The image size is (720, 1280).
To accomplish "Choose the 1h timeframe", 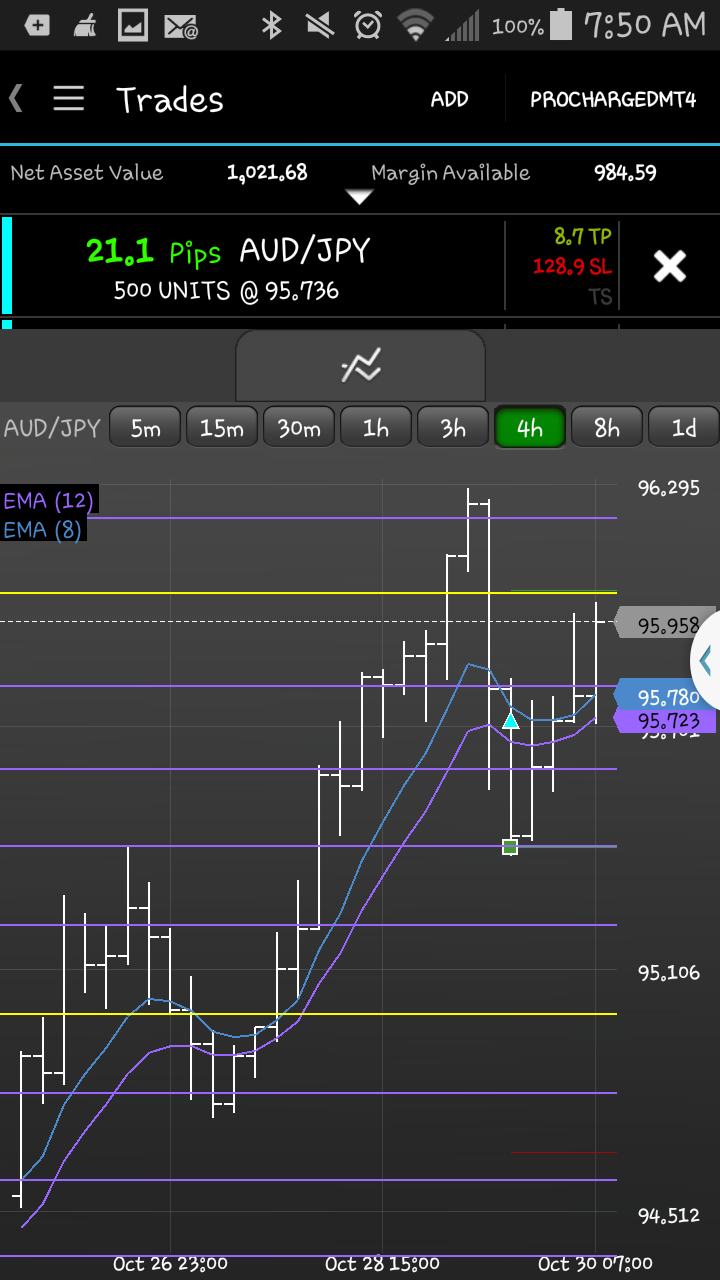I will pyautogui.click(x=376, y=428).
